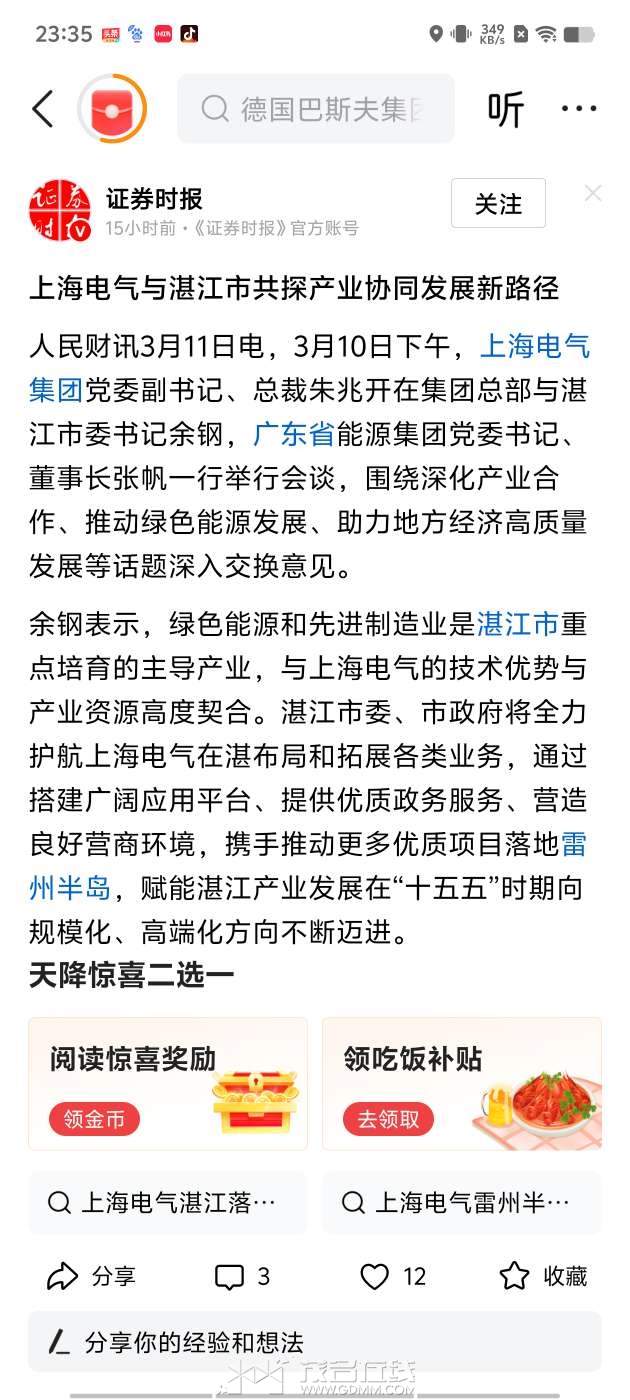Claim coins via 领金币 button

coord(94,1119)
